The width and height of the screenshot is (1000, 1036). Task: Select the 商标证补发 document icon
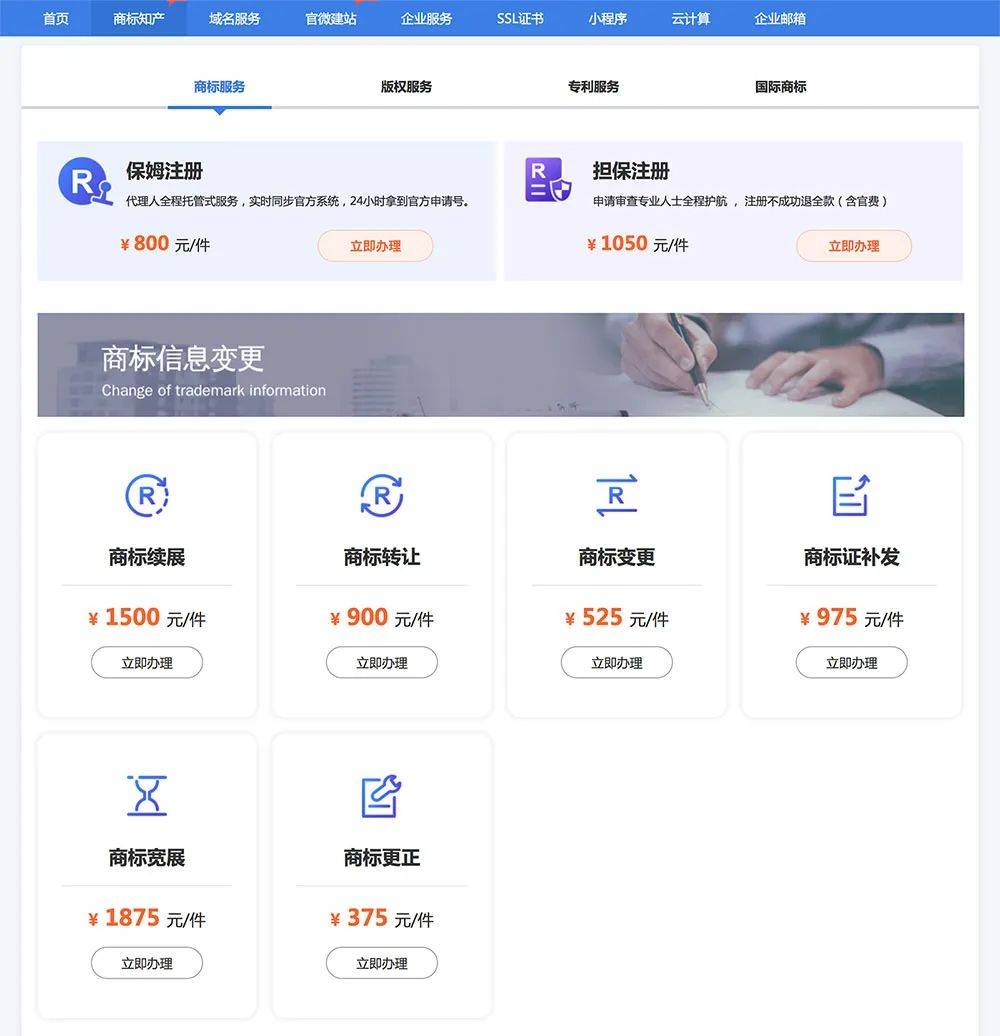tap(851, 493)
